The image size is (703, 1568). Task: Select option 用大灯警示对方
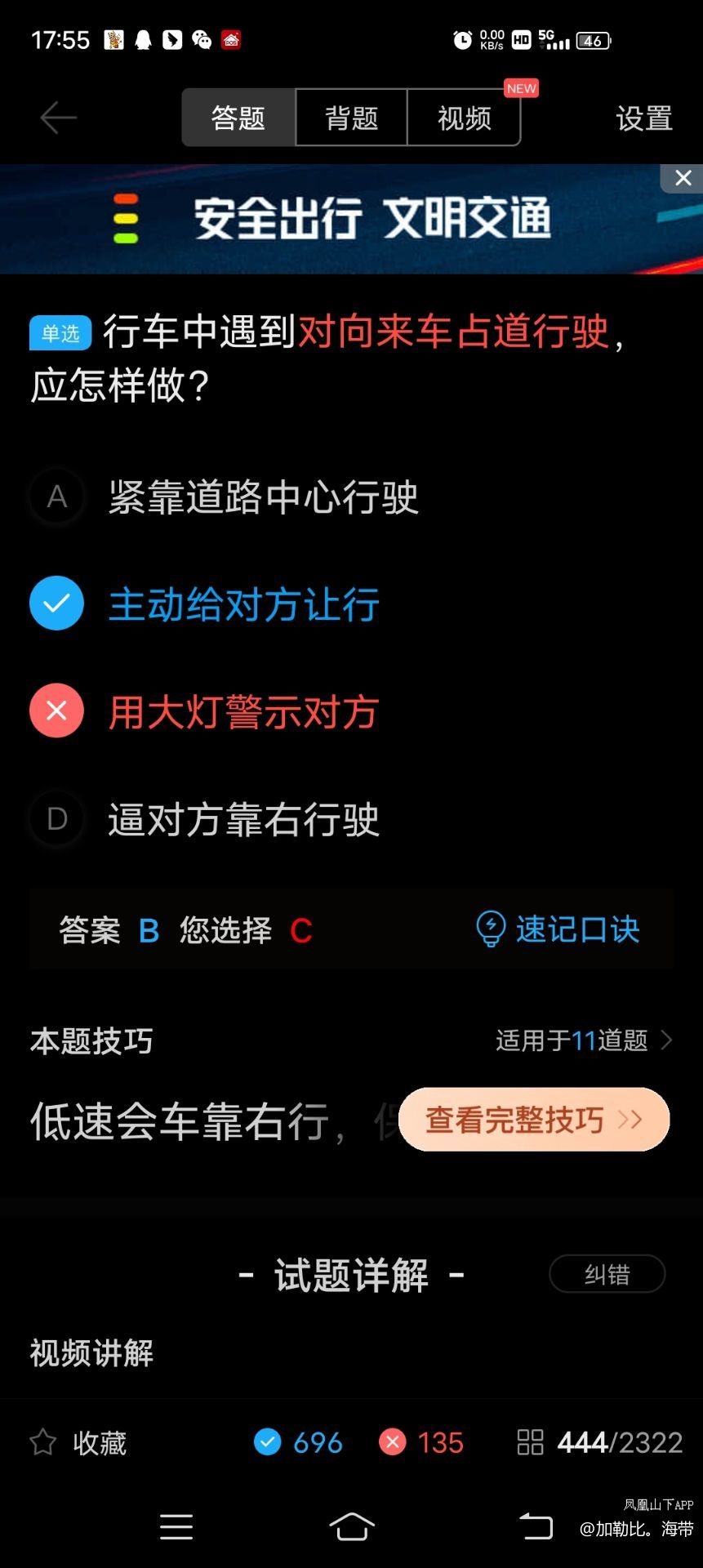(x=243, y=711)
